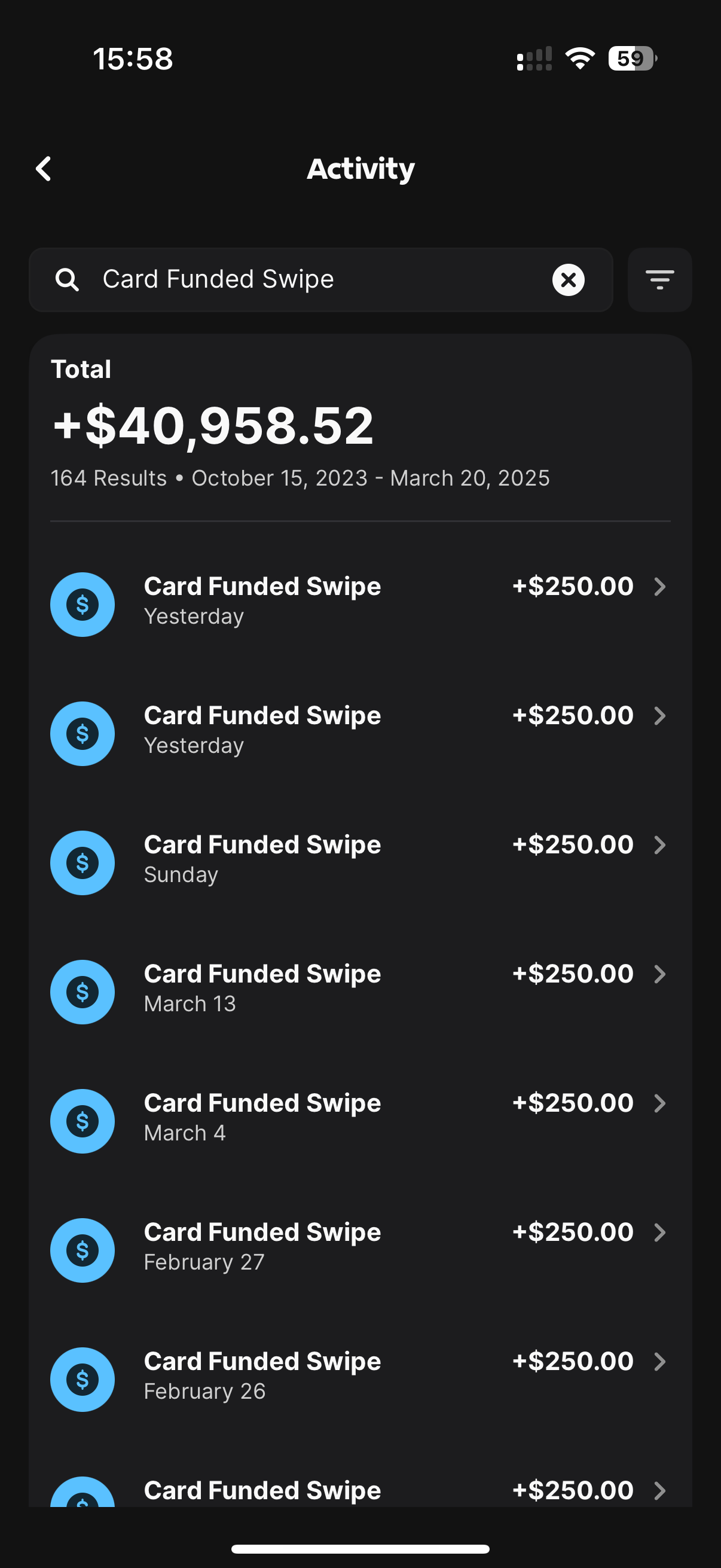The height and width of the screenshot is (1568, 721).
Task: Open the March 4 Card Funded Swipe
Action: (x=359, y=1120)
